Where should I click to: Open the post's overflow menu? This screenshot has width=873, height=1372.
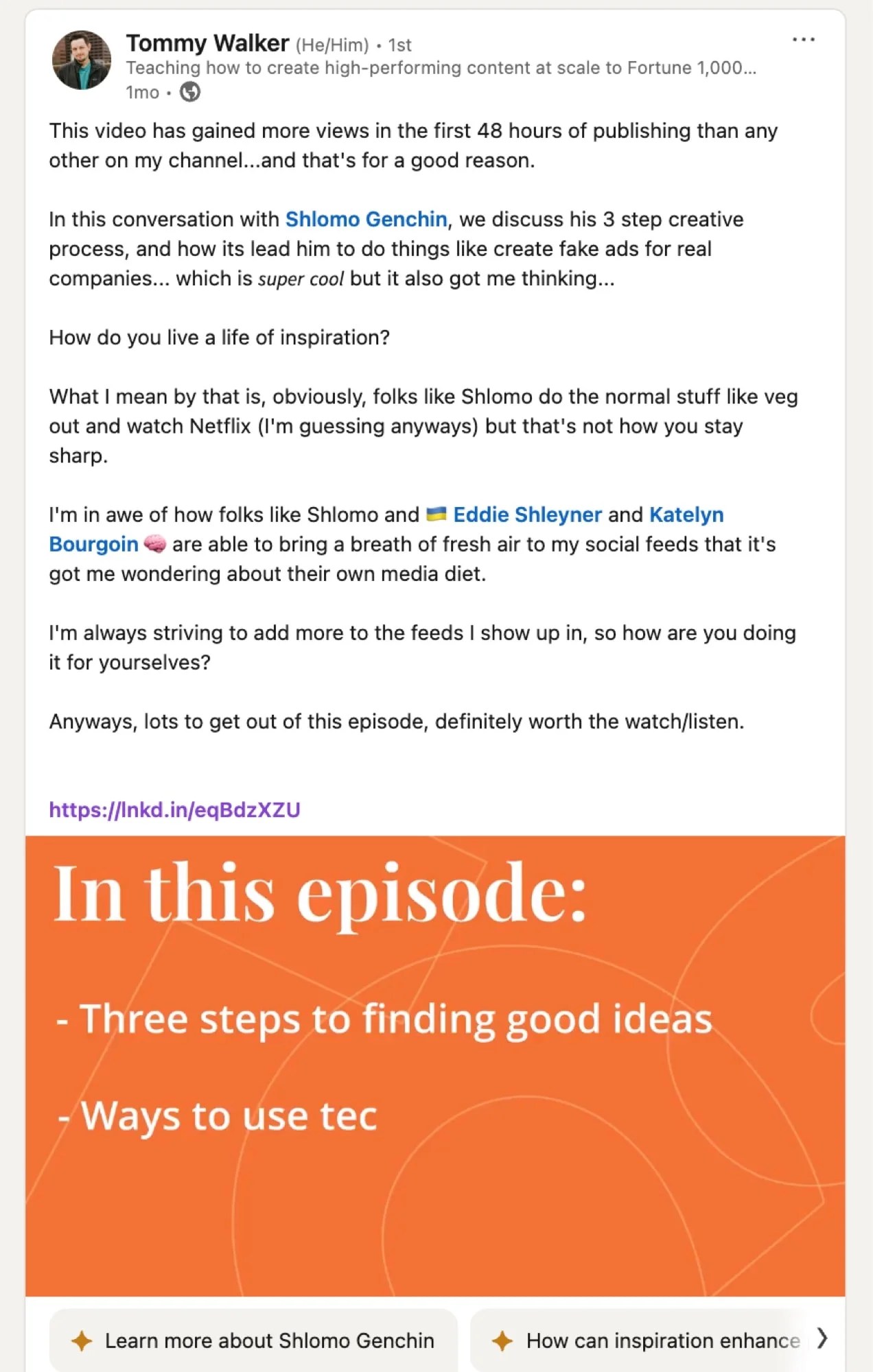[803, 40]
